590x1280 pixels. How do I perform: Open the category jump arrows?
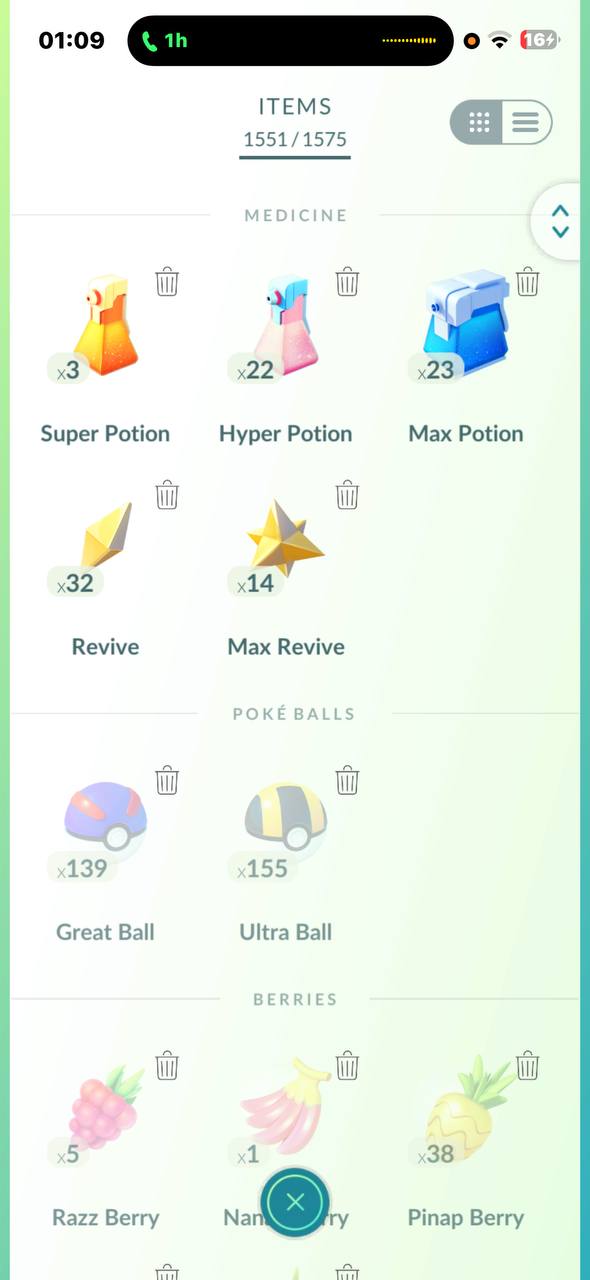561,221
